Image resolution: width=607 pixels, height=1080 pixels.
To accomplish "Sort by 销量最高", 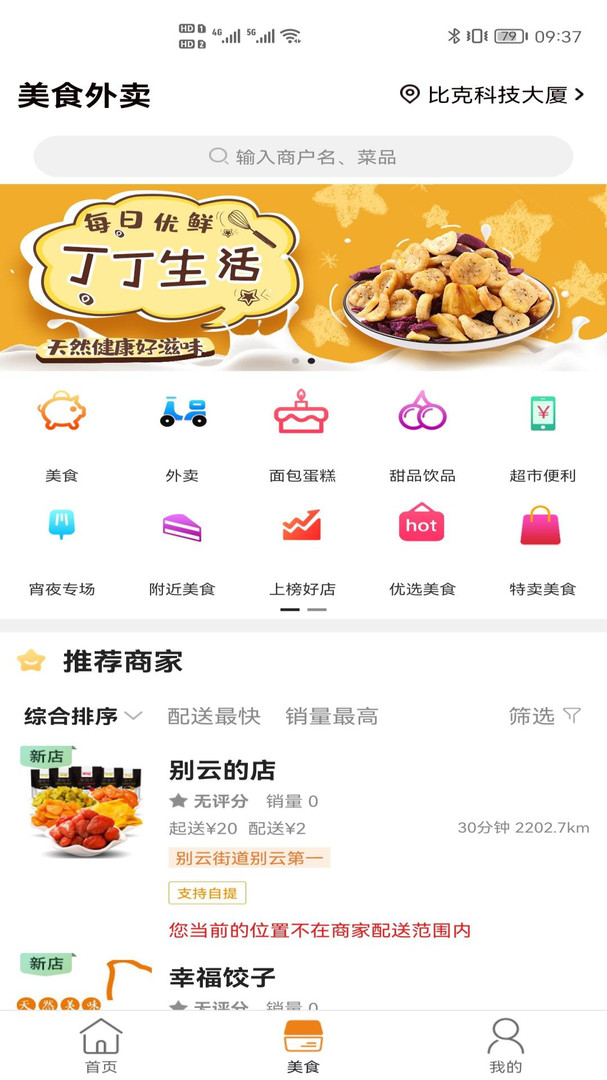I will [x=331, y=716].
